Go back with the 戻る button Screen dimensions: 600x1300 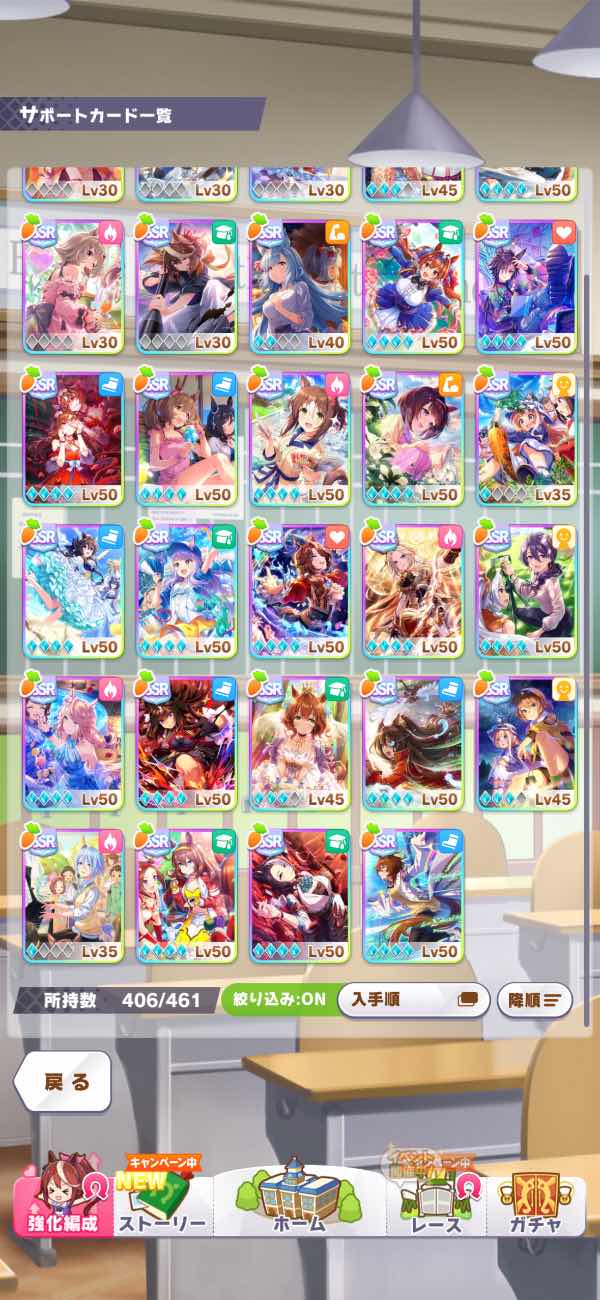point(62,1082)
